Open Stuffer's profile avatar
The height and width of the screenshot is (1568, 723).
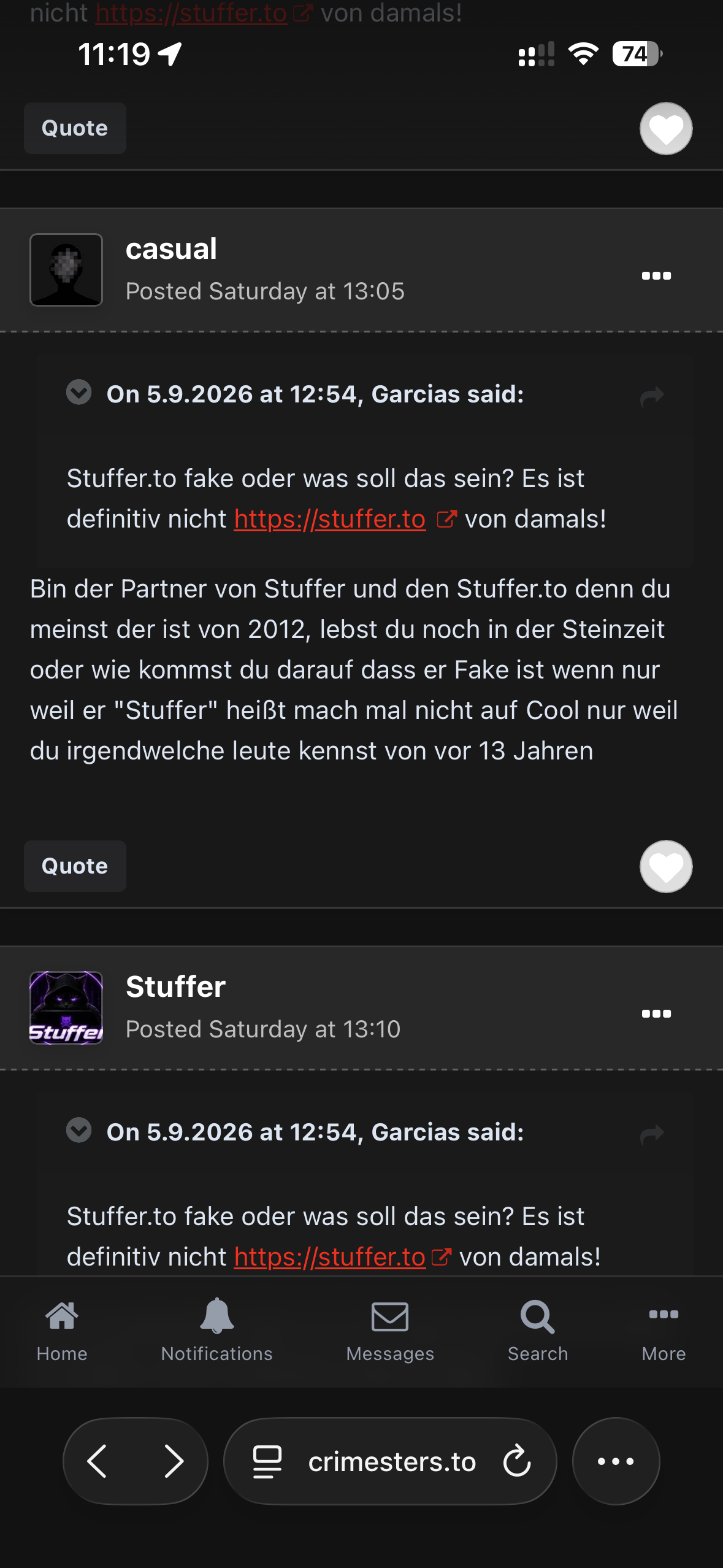66,1007
